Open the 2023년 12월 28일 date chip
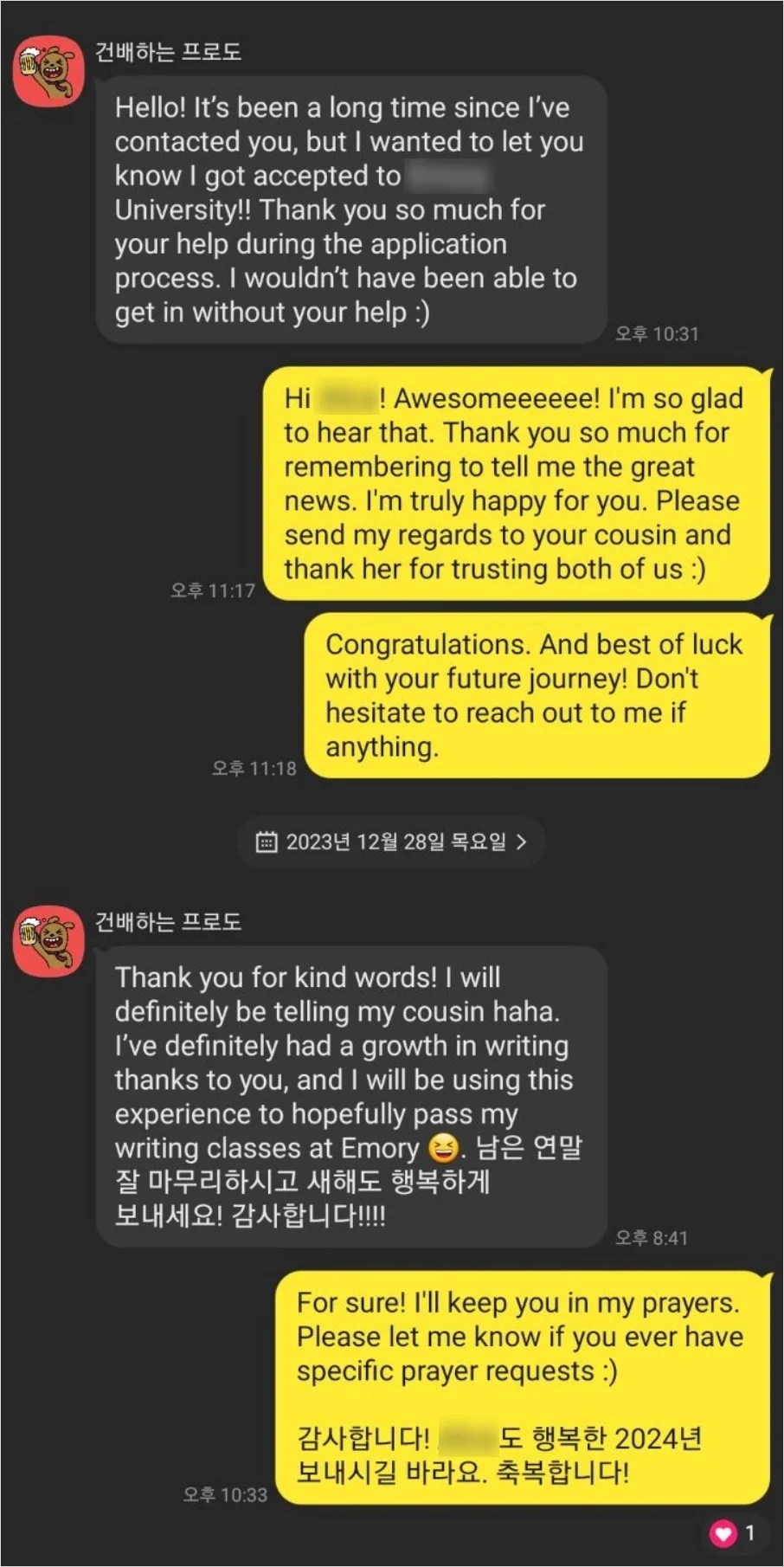Screen dimensions: 784x1567 coord(391,842)
